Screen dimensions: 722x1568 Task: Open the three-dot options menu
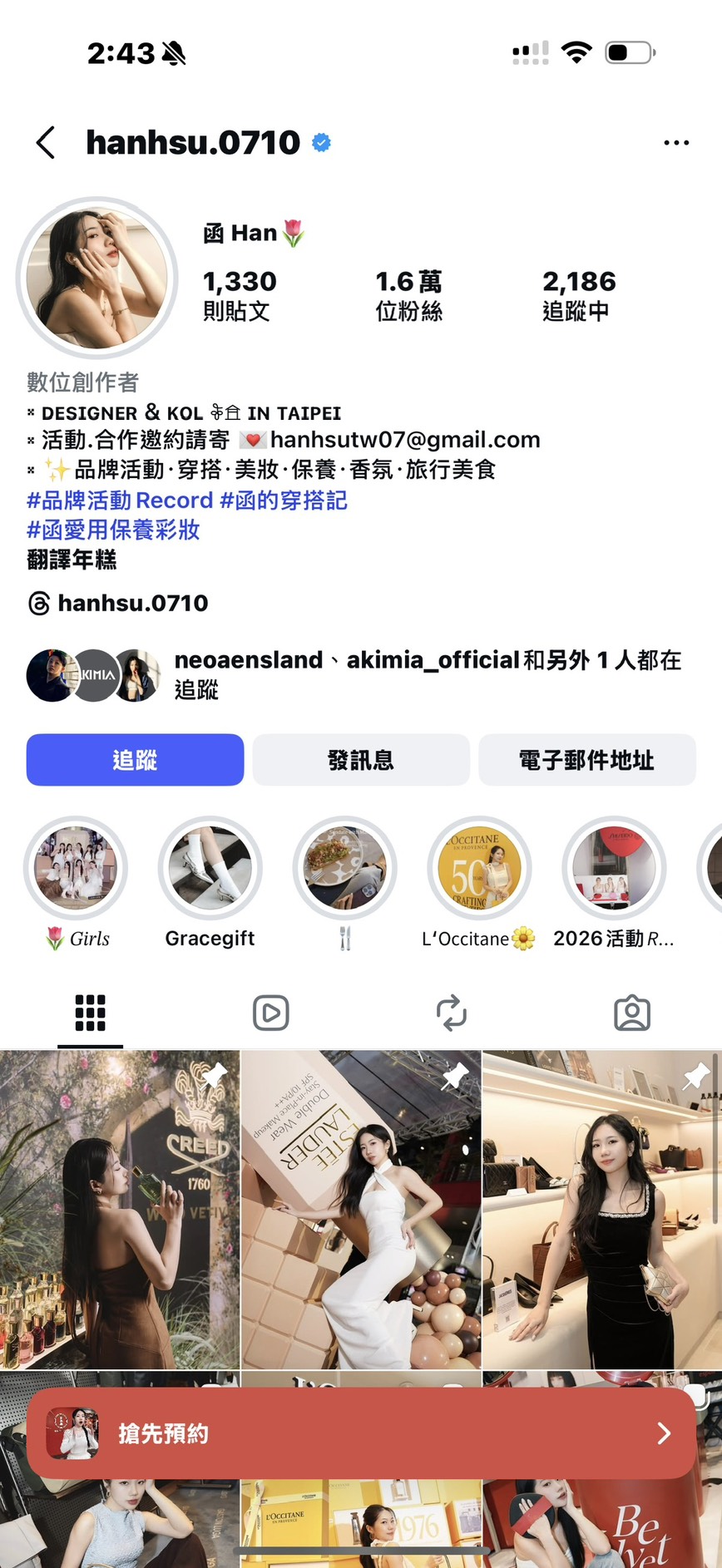click(676, 141)
